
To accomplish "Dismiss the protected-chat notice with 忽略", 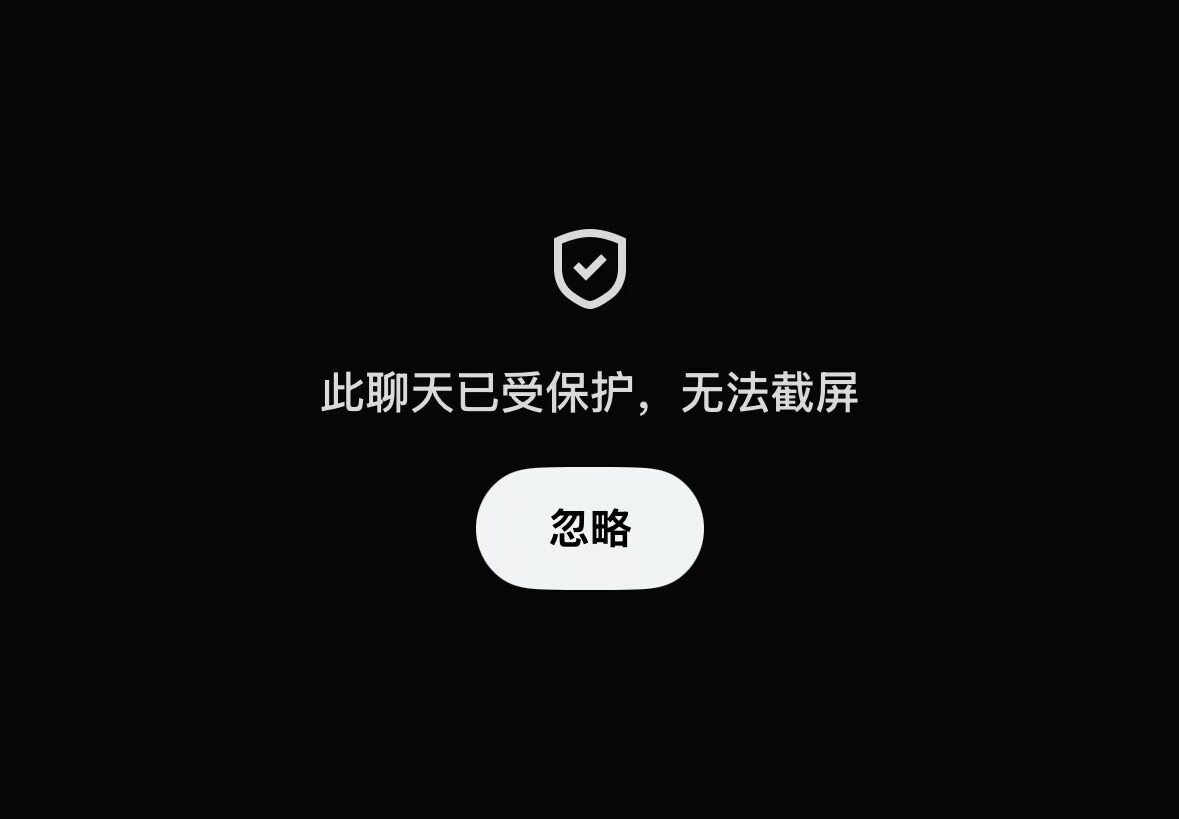I will click(589, 528).
